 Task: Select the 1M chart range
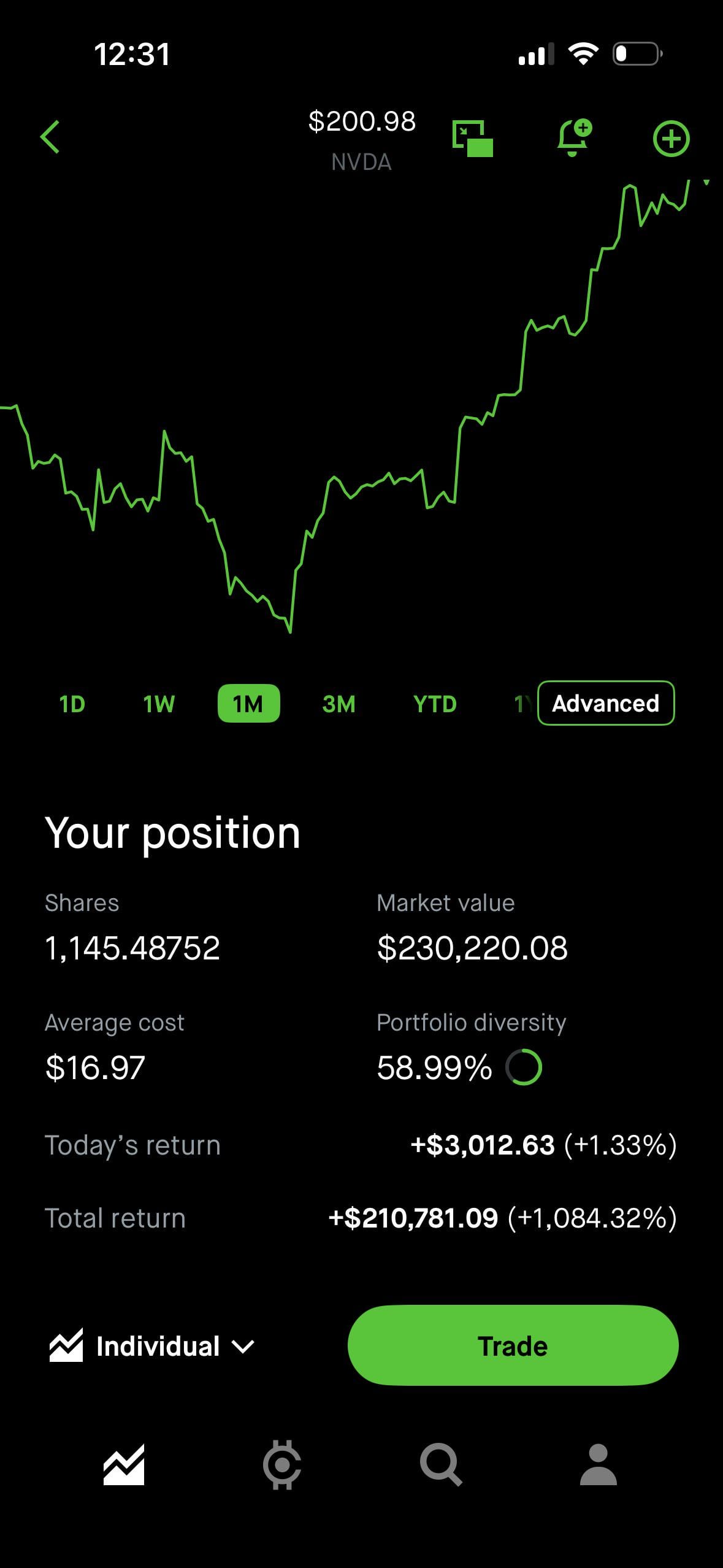pyautogui.click(x=248, y=704)
